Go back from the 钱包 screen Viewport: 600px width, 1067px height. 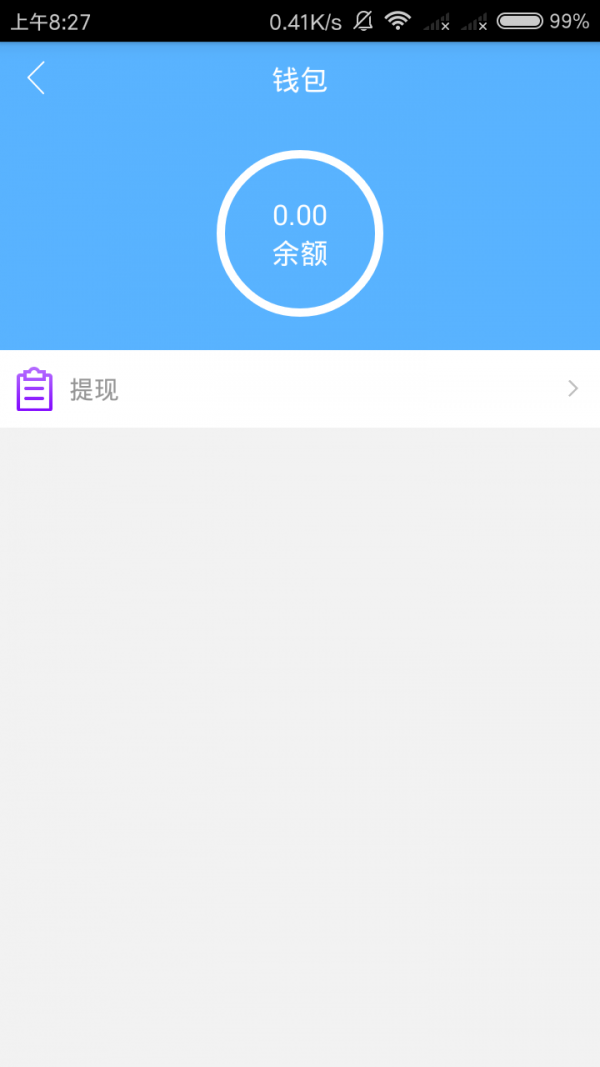point(36,78)
